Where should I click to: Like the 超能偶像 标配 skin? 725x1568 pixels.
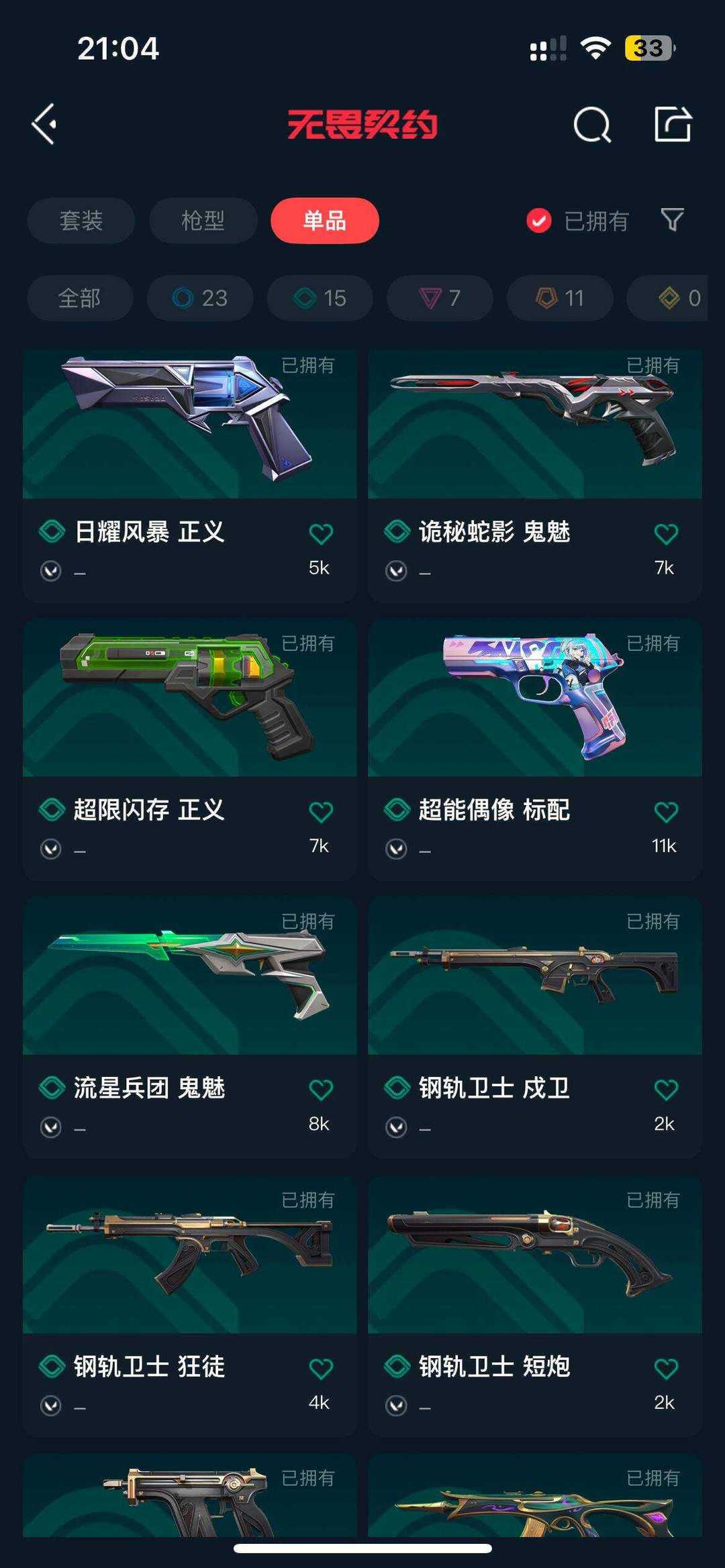[x=666, y=812]
